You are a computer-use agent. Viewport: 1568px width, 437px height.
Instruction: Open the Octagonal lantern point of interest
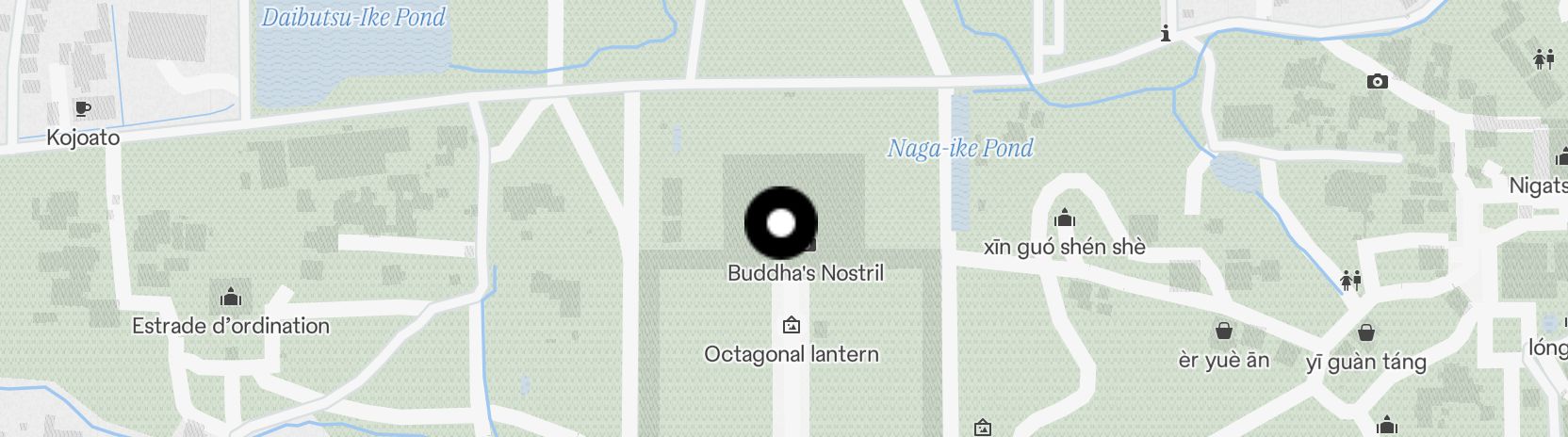tap(792, 326)
